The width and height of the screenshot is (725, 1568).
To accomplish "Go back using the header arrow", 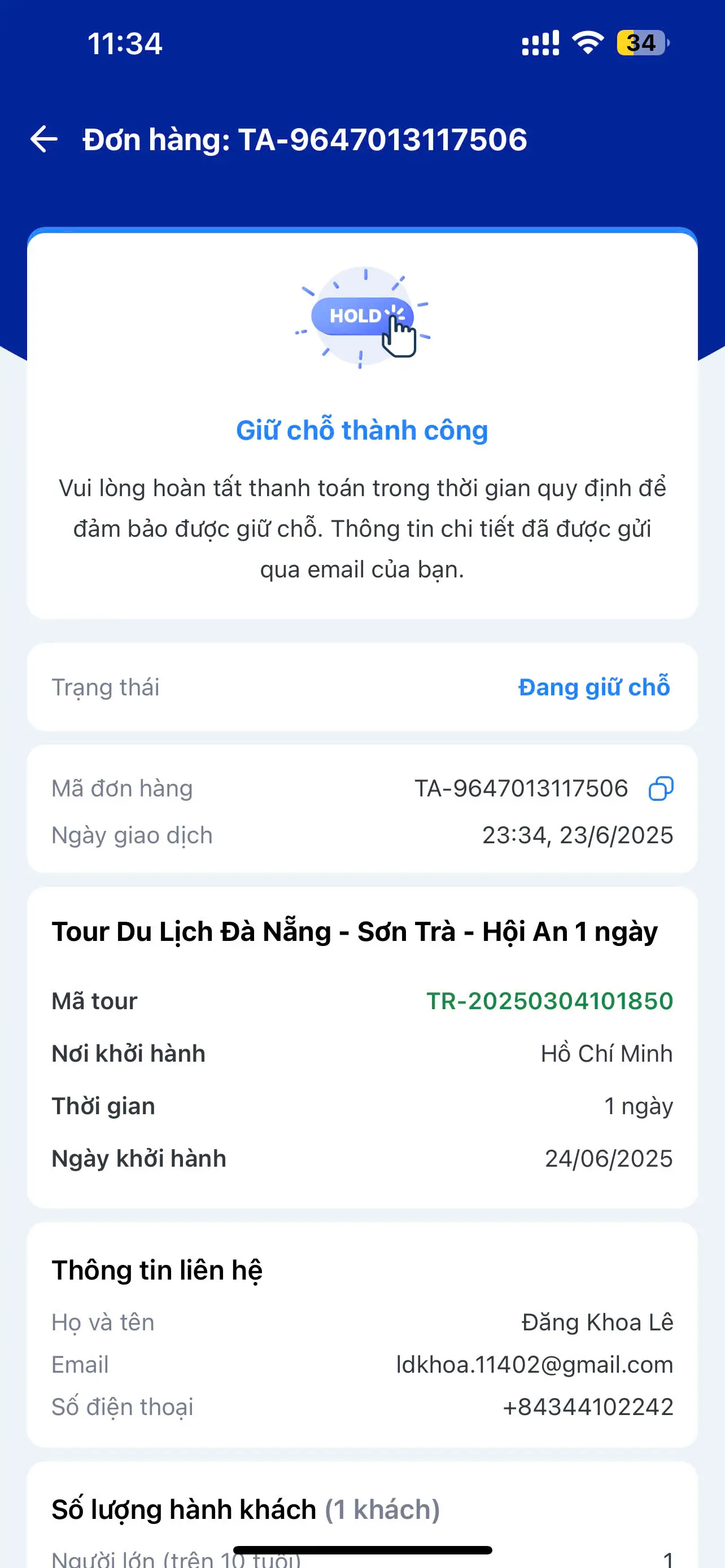I will pyautogui.click(x=44, y=139).
